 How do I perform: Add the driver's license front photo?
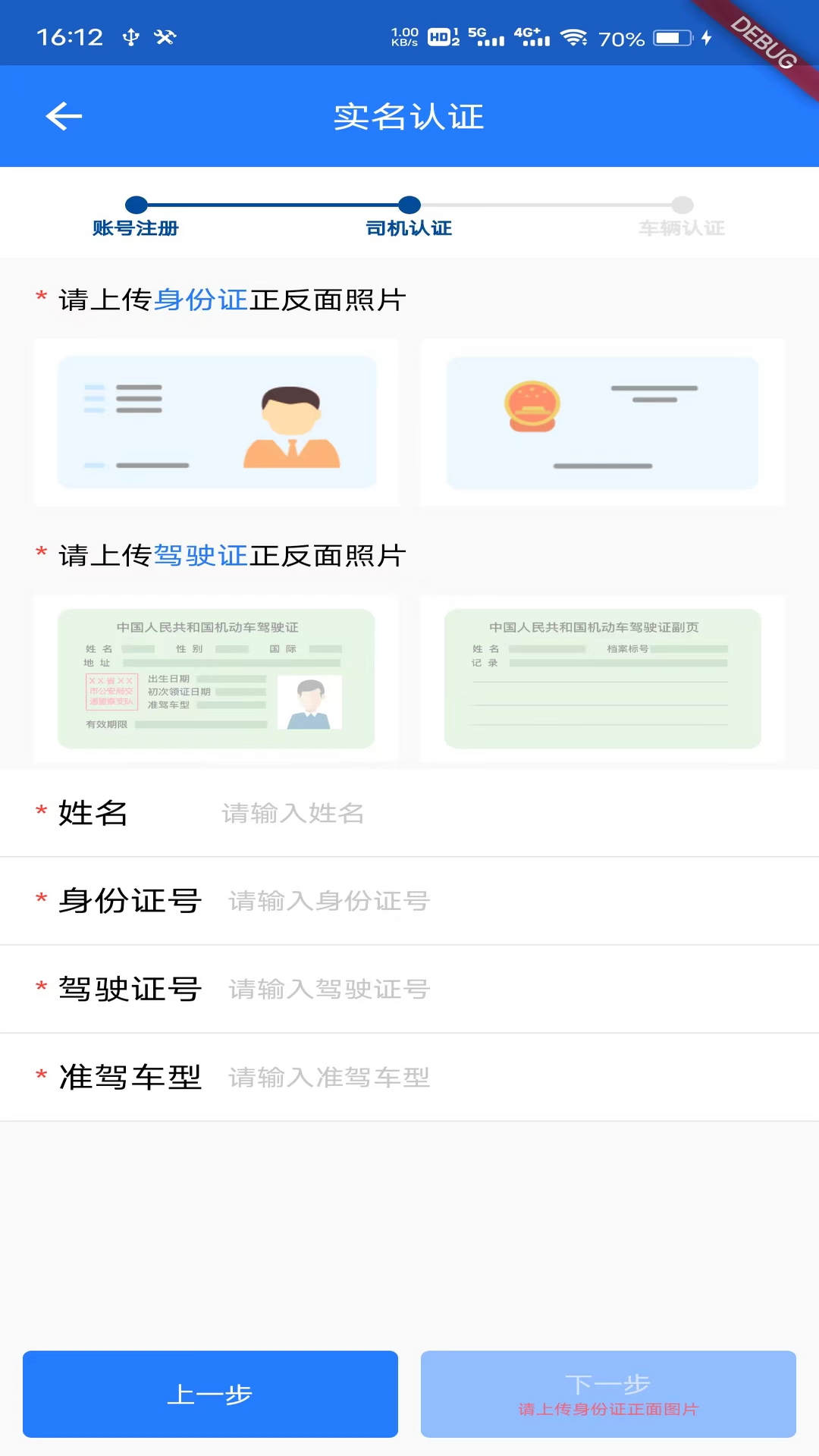216,679
